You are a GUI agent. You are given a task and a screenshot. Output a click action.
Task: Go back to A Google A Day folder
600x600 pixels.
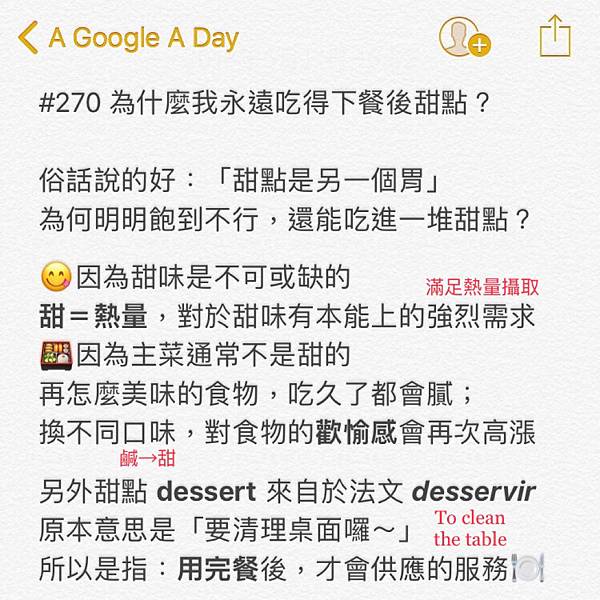127,38
